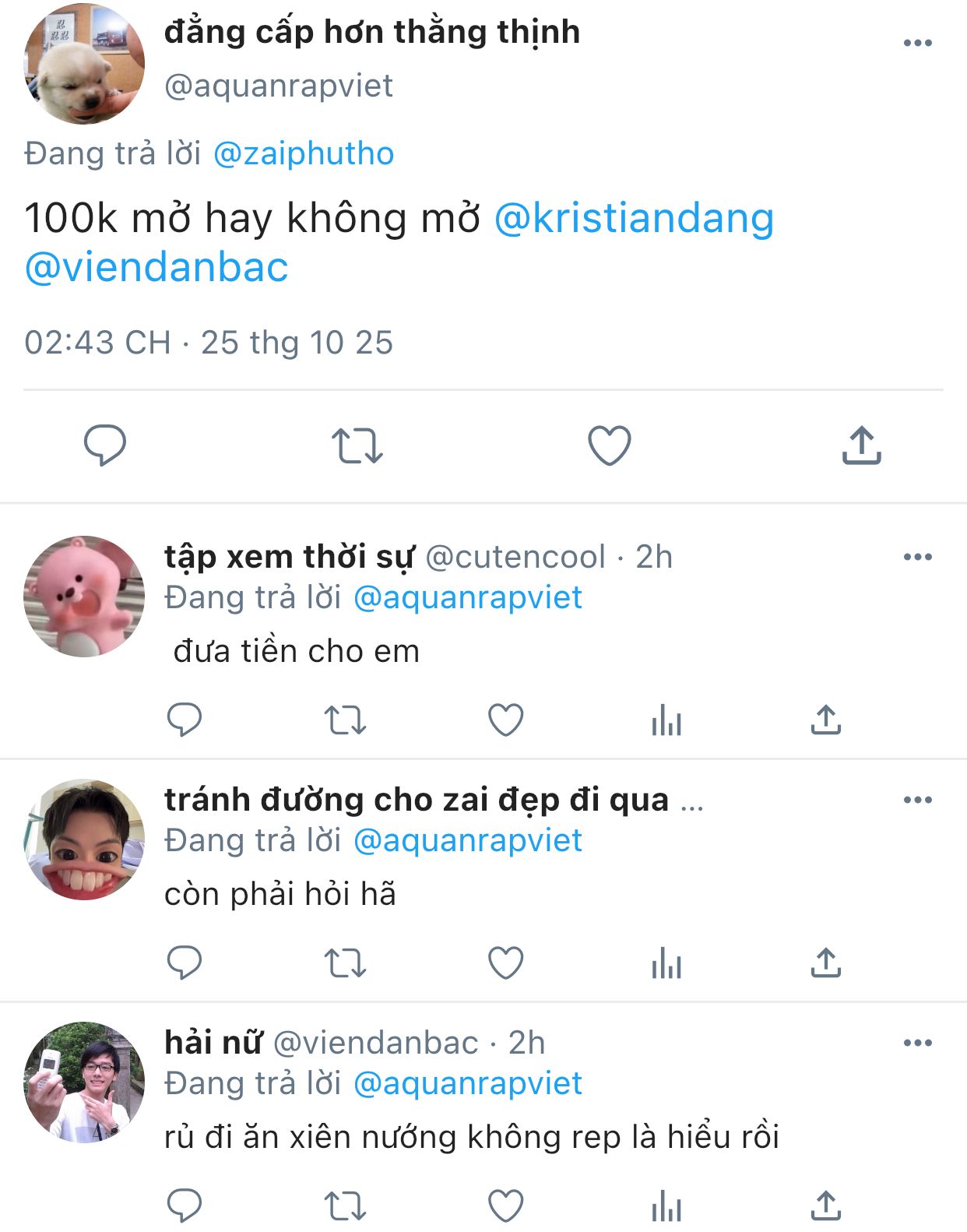Retweet the main 100k tweet
The image size is (967, 1232).
click(x=357, y=445)
